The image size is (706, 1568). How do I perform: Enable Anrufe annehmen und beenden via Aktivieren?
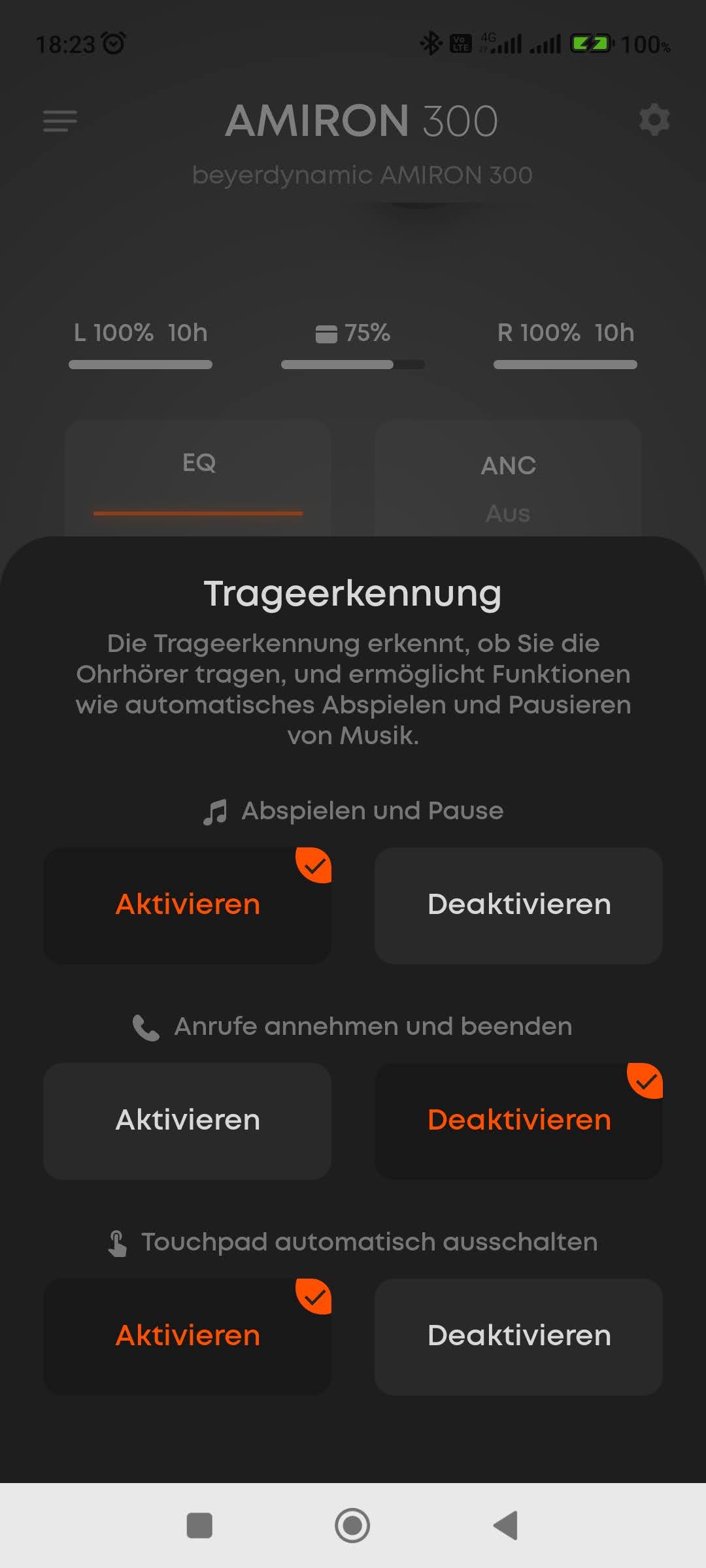pyautogui.click(x=188, y=1120)
